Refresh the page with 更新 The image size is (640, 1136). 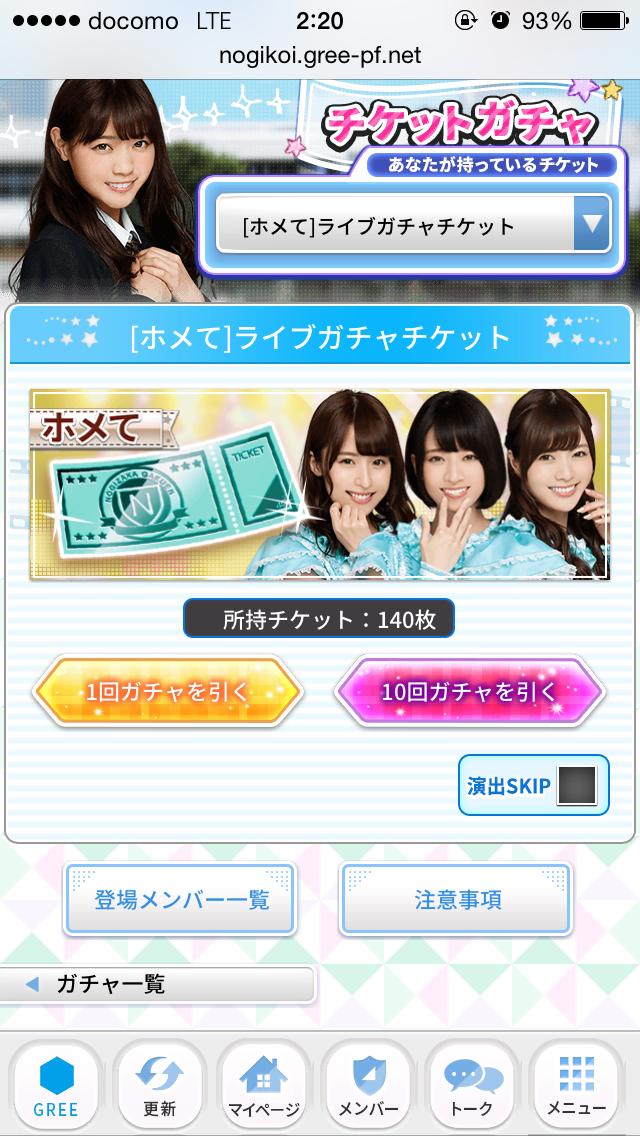[160, 1086]
